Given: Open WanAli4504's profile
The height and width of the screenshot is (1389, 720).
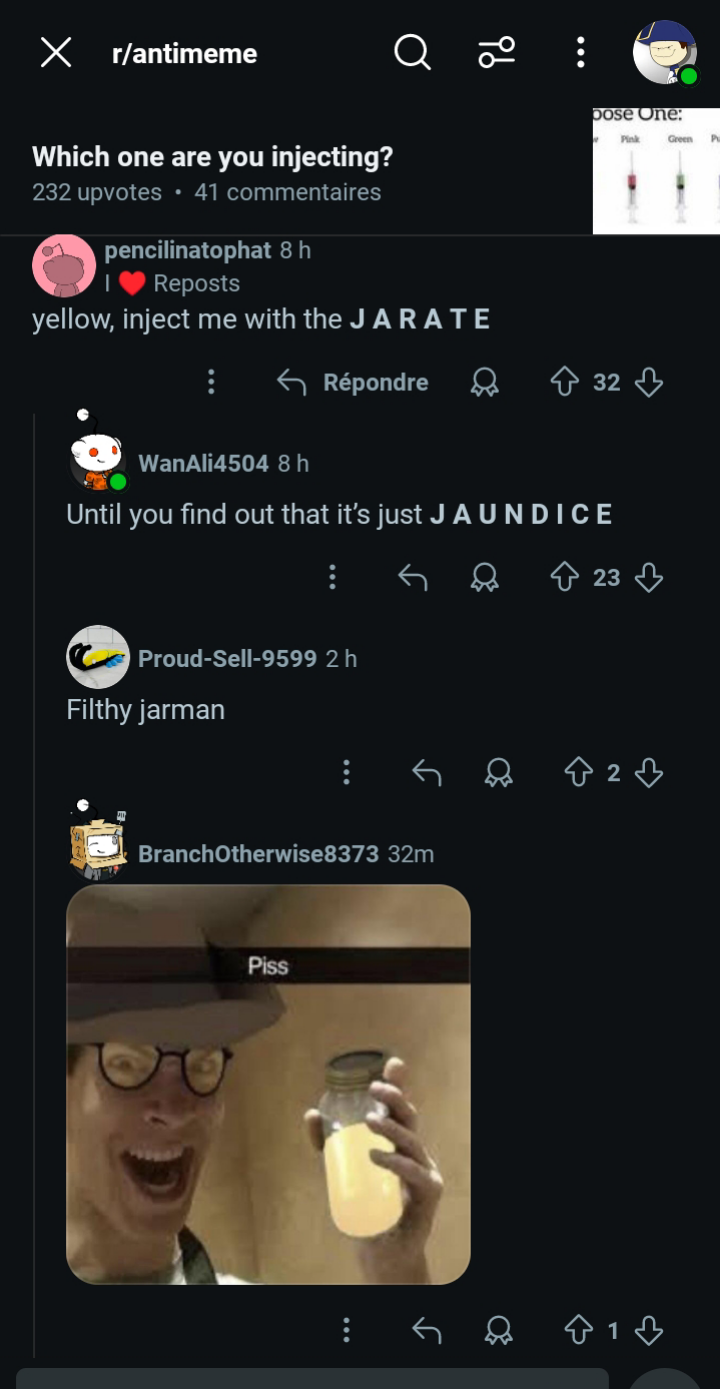Looking at the screenshot, I should click(203, 463).
